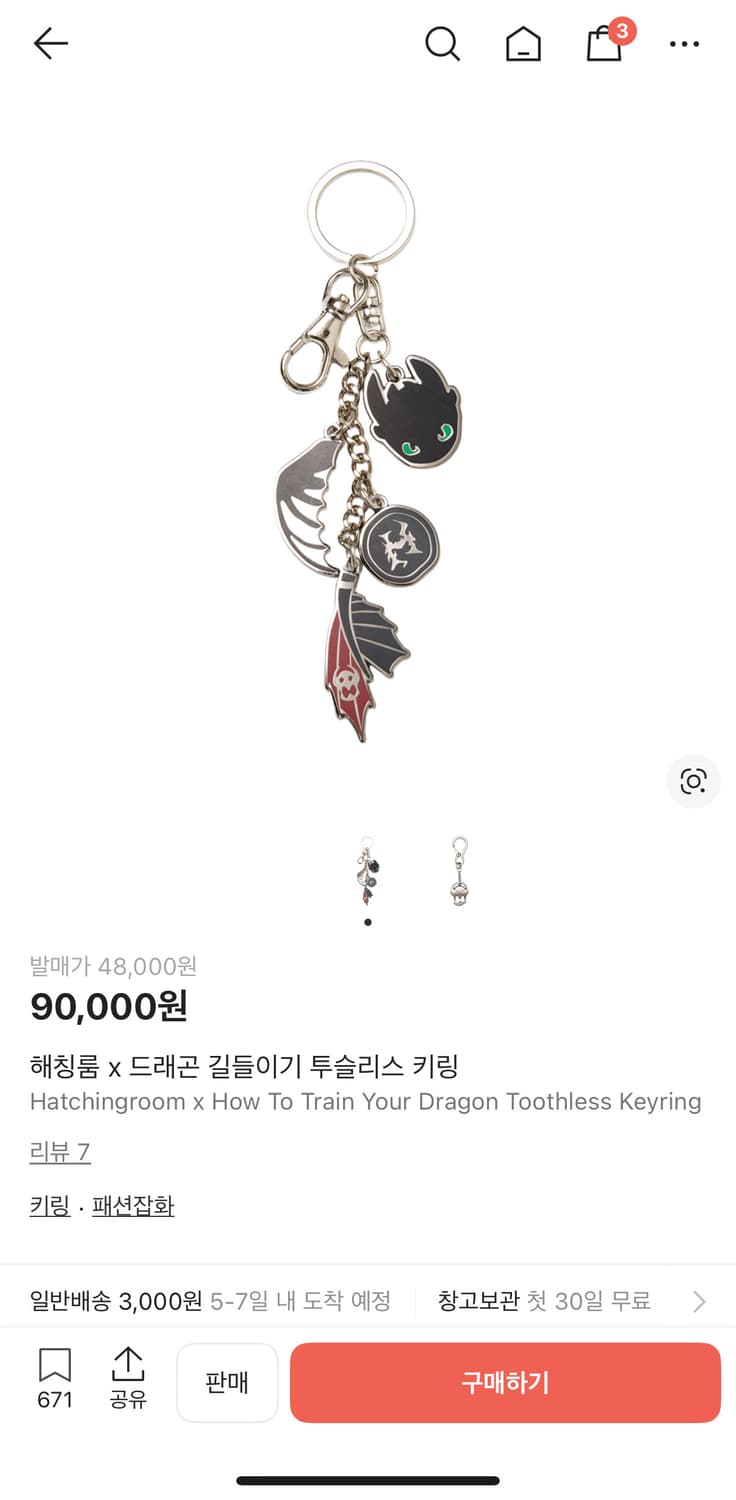736x1500 pixels.
Task: Open the 리뷰 7 reviews link
Action: (60, 1152)
